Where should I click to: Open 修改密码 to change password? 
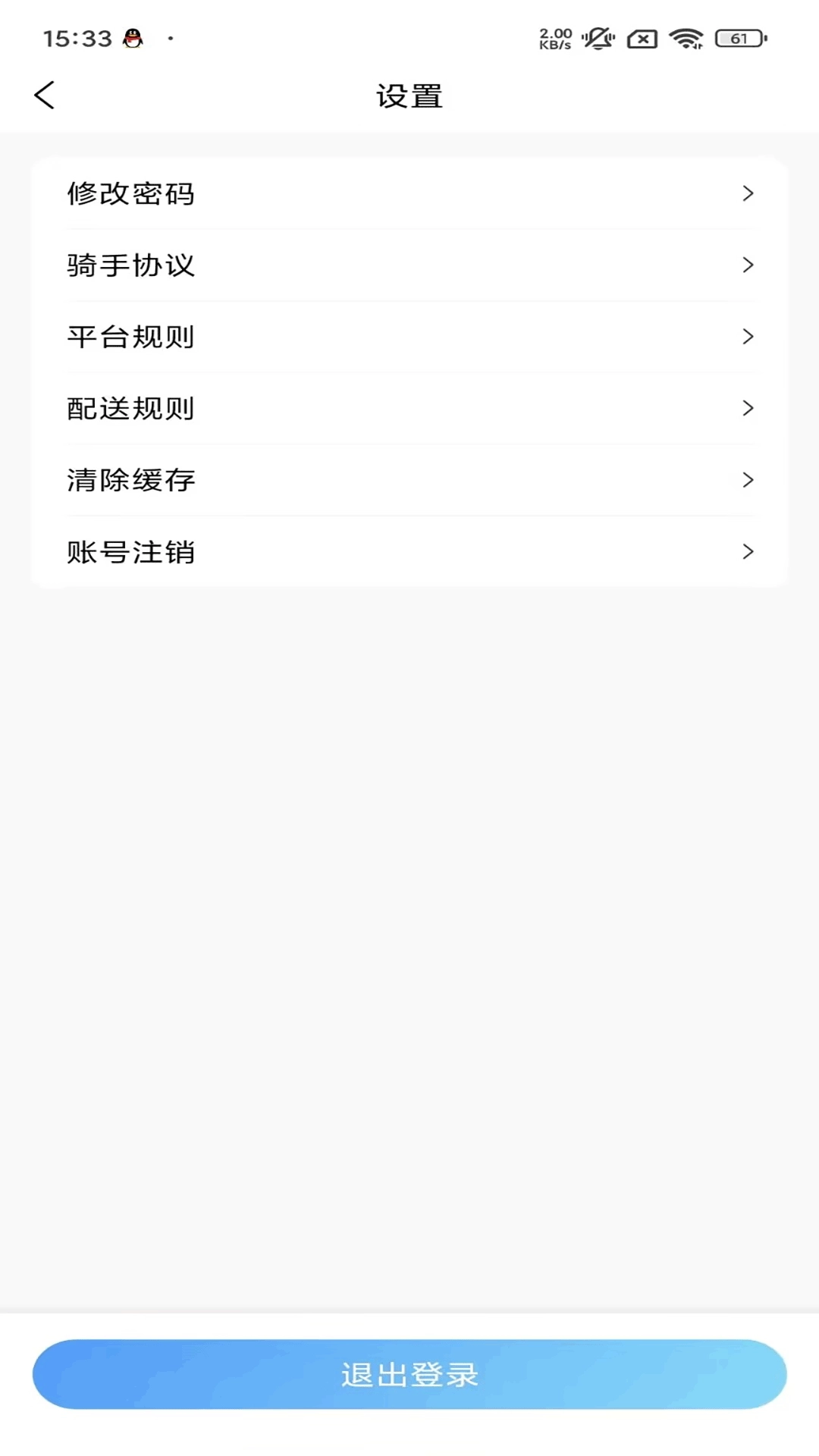130,193
